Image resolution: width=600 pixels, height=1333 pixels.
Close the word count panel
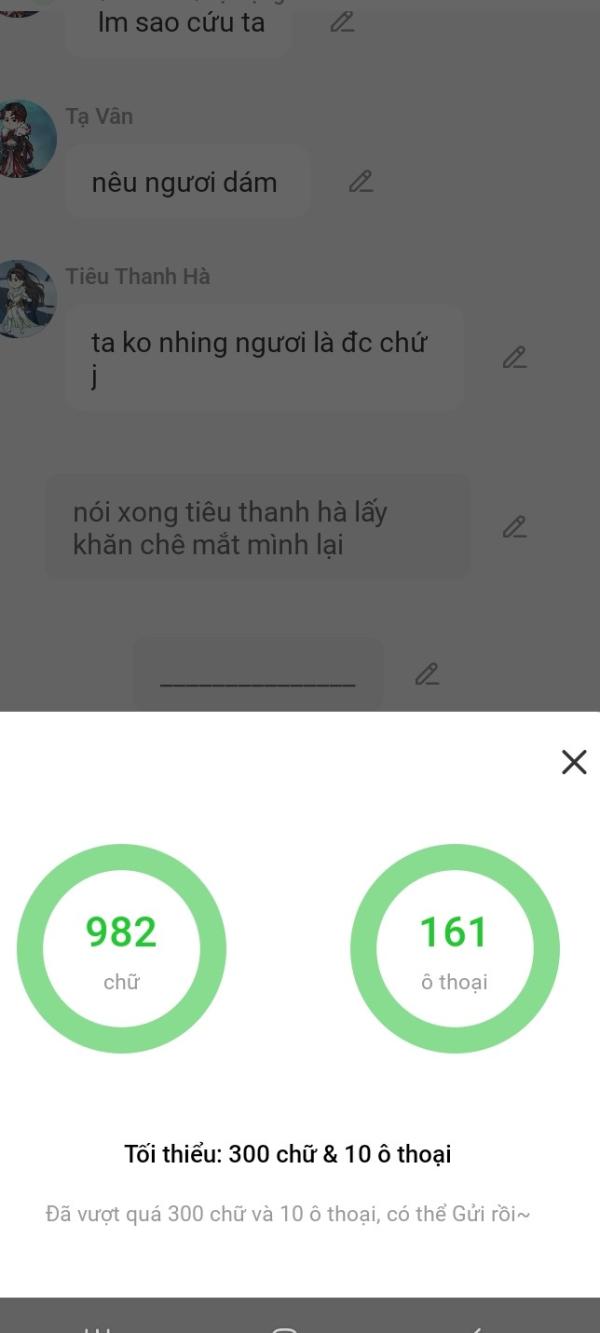pos(574,762)
